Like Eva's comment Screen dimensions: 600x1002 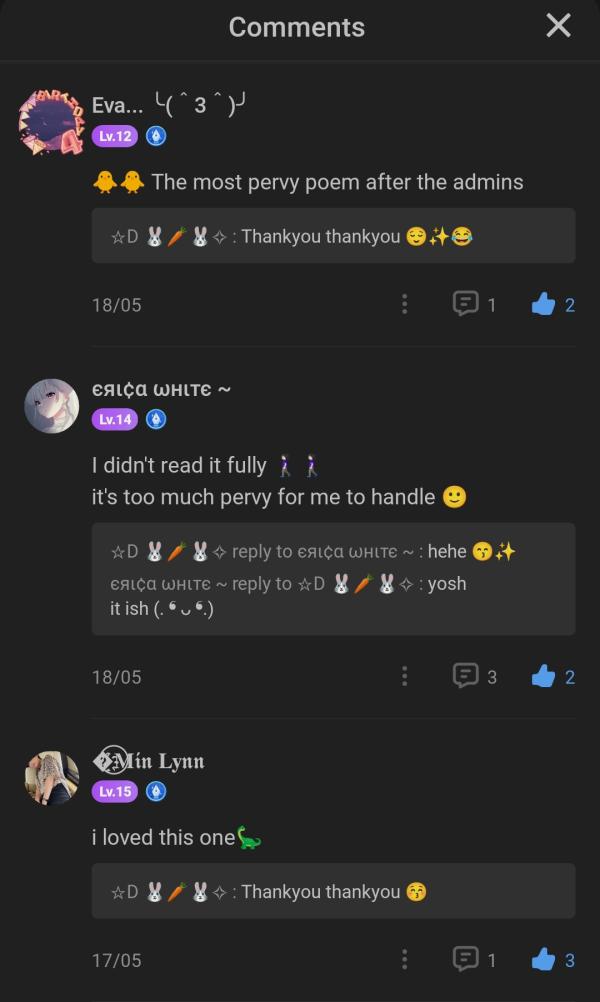[x=552, y=304]
